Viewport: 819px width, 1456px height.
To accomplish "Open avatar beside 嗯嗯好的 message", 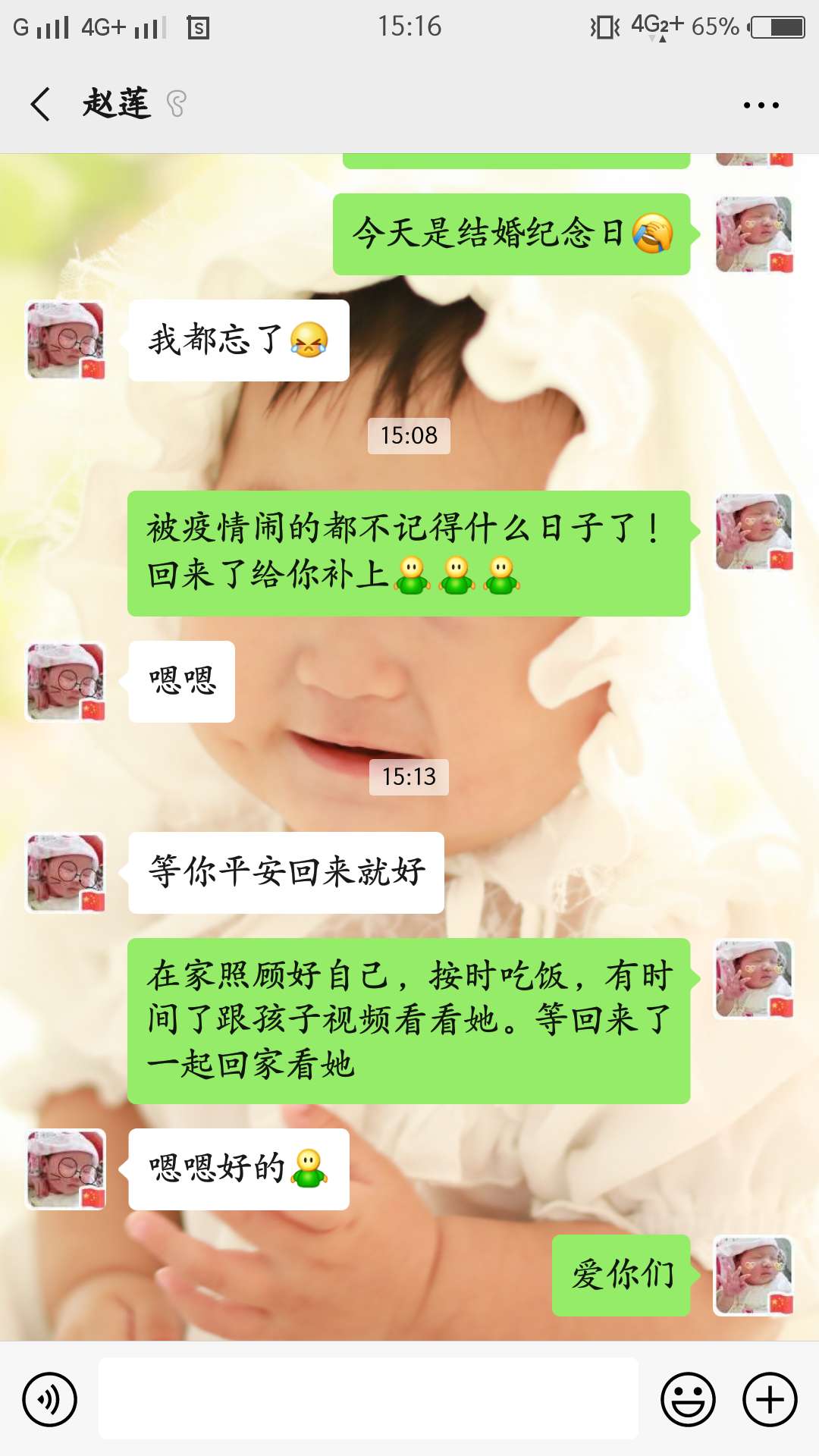I will point(66,1169).
